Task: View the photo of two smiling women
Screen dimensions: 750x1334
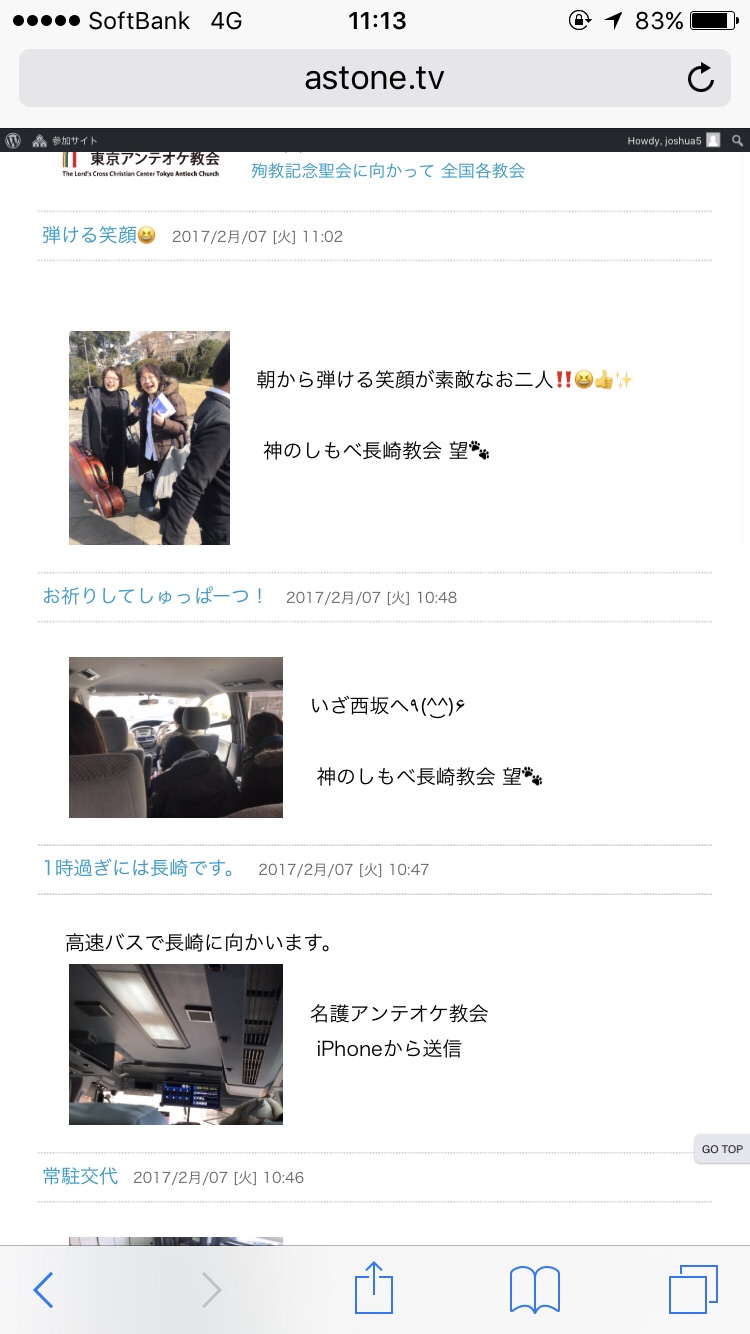Action: (149, 438)
